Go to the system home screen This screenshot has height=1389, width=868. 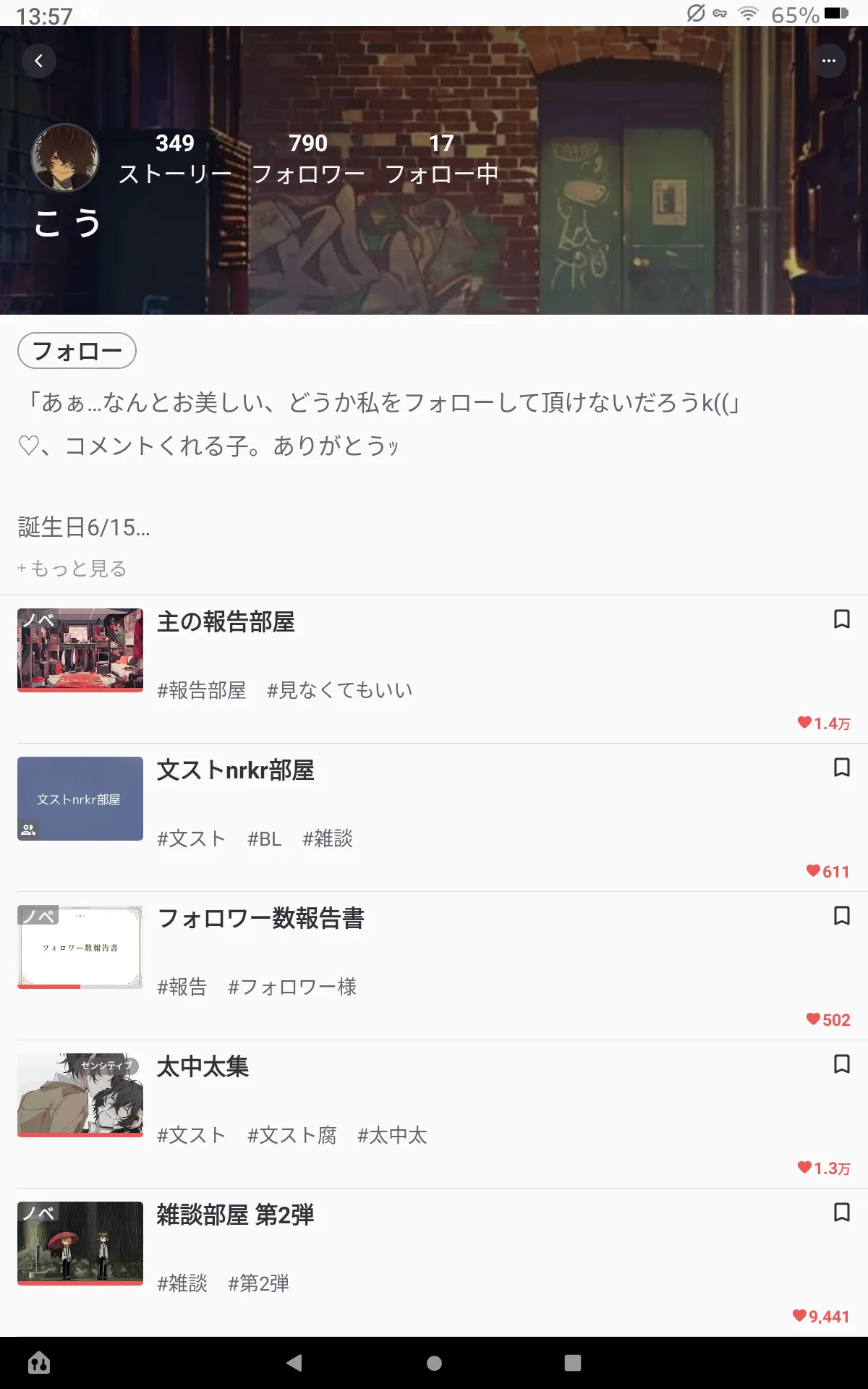point(434,1363)
